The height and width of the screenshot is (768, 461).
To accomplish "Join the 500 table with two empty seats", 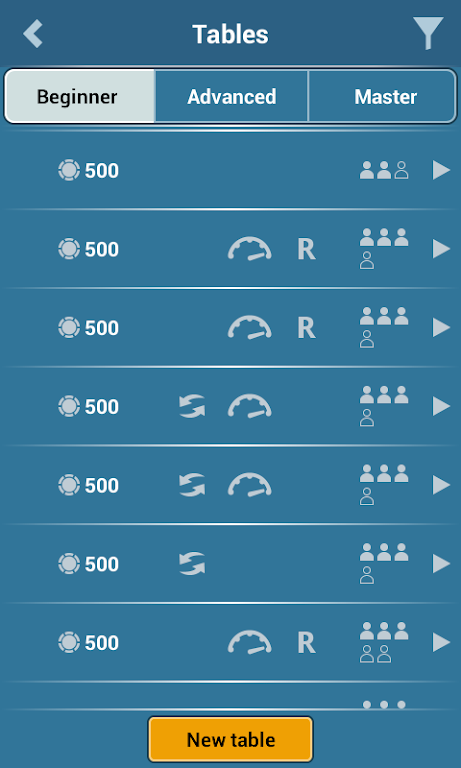I will pyautogui.click(x=230, y=643).
